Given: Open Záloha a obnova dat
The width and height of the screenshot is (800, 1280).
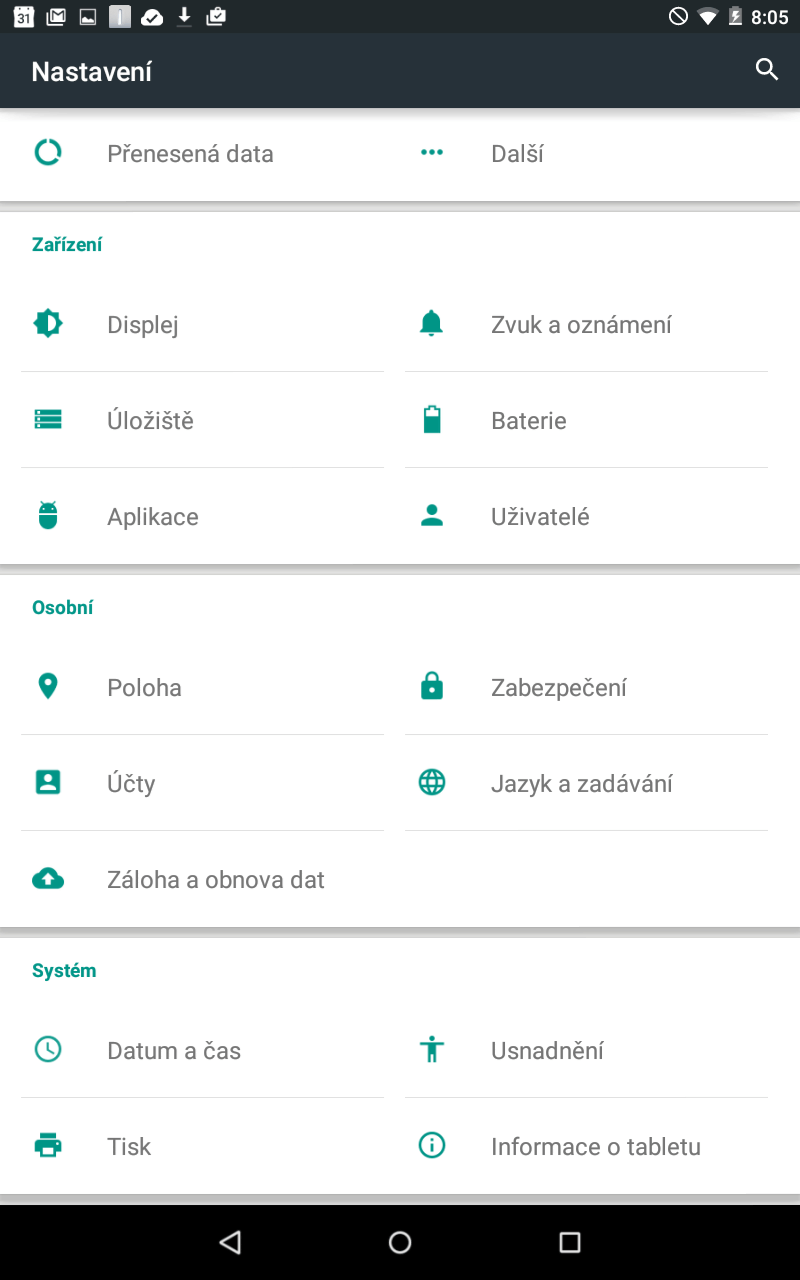Looking at the screenshot, I should [x=215, y=880].
